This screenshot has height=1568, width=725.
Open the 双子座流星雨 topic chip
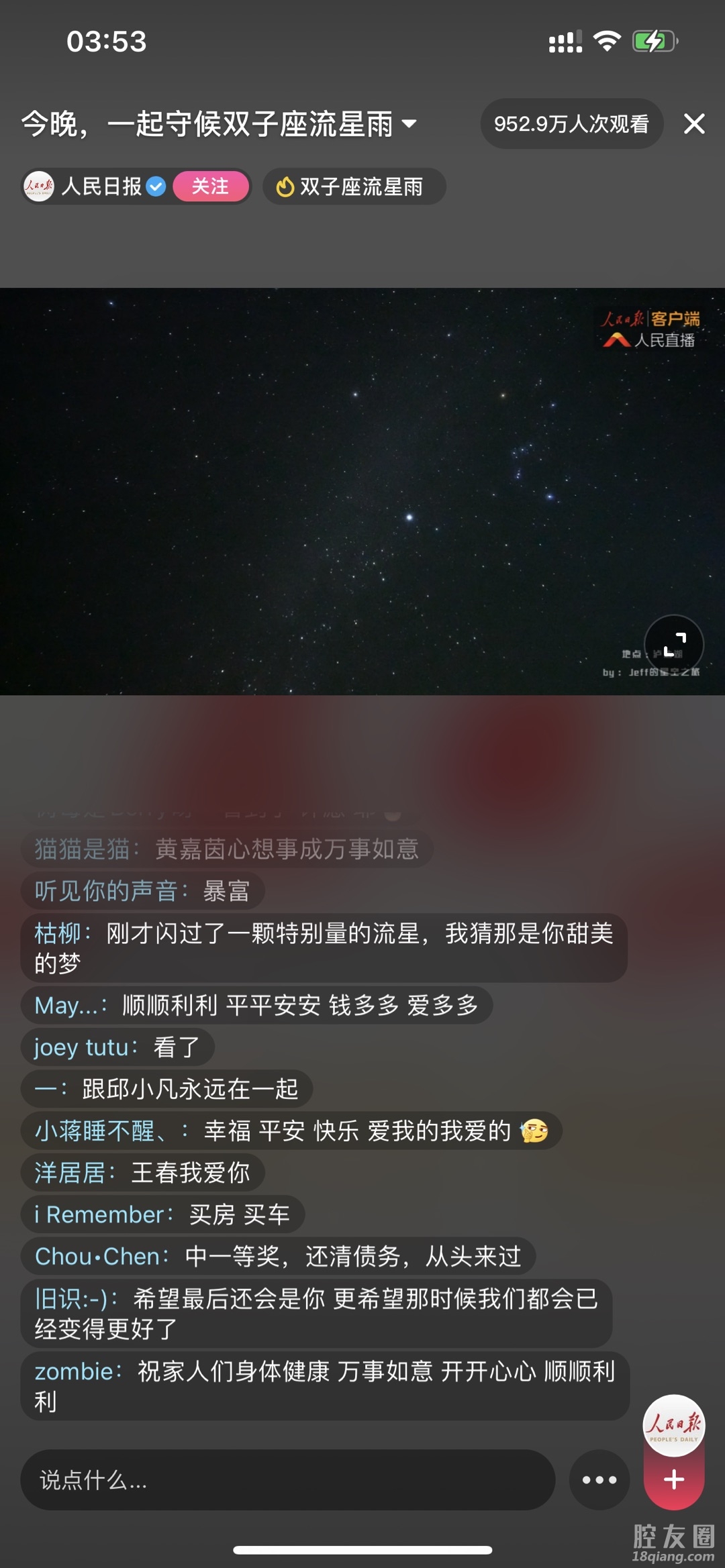(354, 187)
